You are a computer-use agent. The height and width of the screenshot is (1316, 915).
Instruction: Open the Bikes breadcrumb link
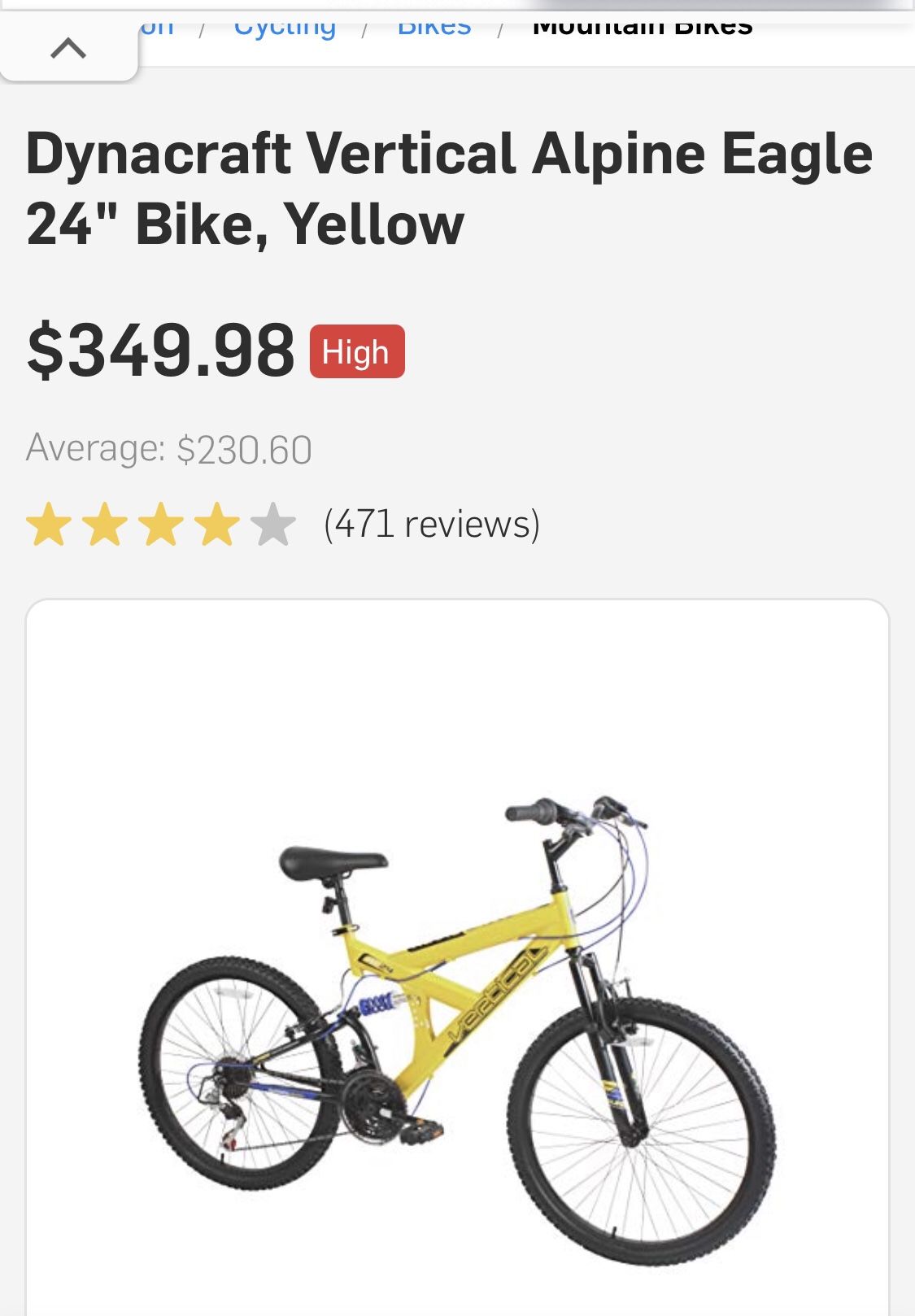point(434,23)
